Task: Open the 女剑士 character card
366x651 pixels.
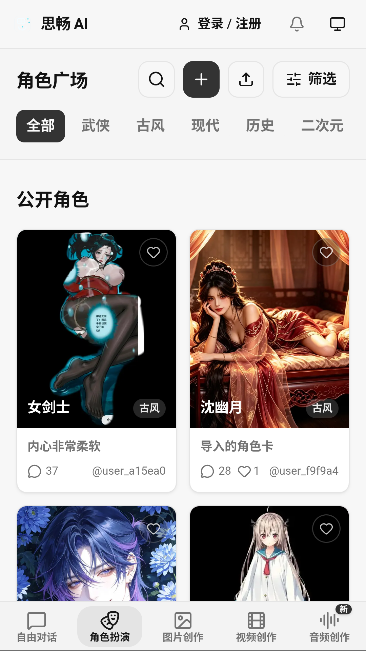Action: click(96, 361)
